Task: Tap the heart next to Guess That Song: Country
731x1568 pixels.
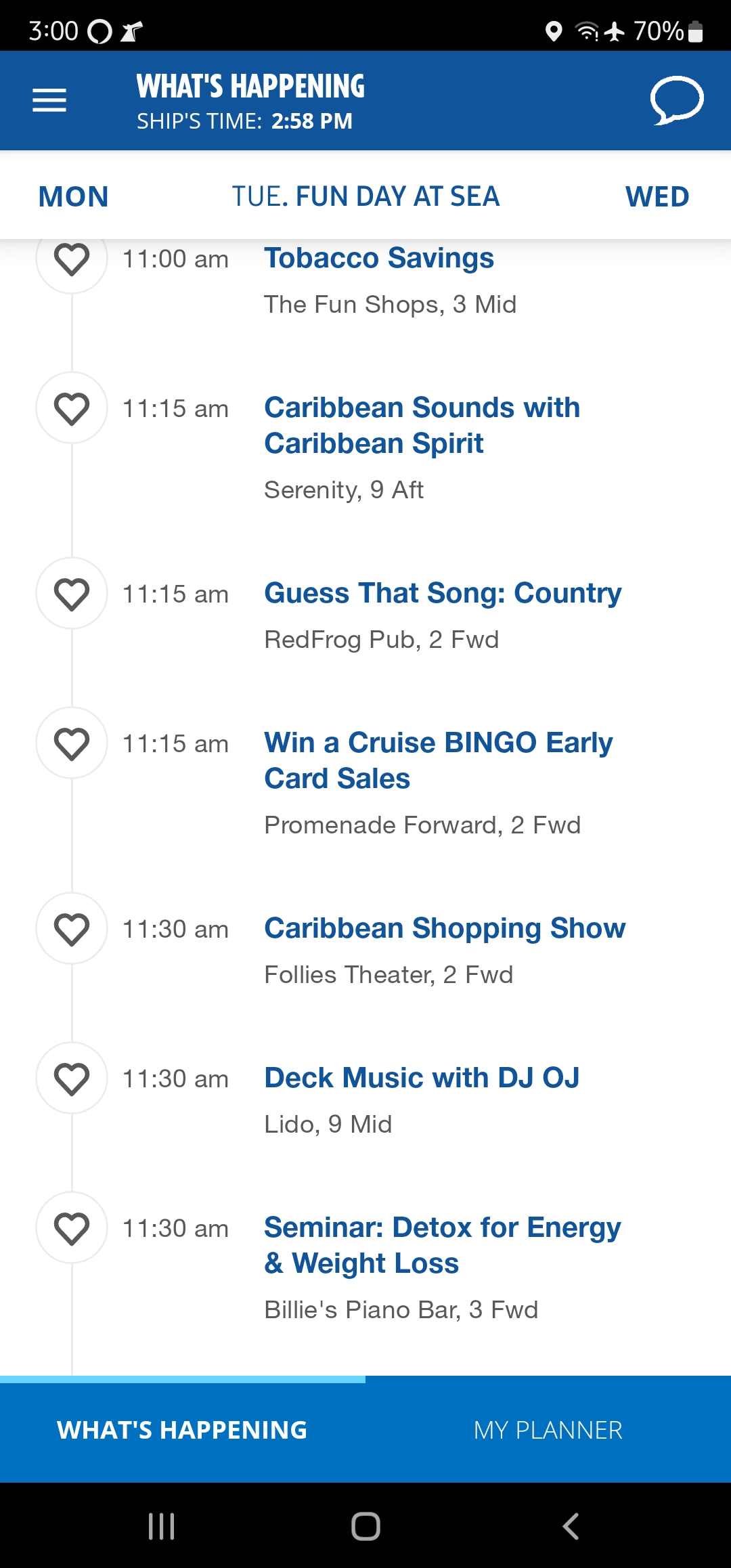Action: (x=72, y=594)
